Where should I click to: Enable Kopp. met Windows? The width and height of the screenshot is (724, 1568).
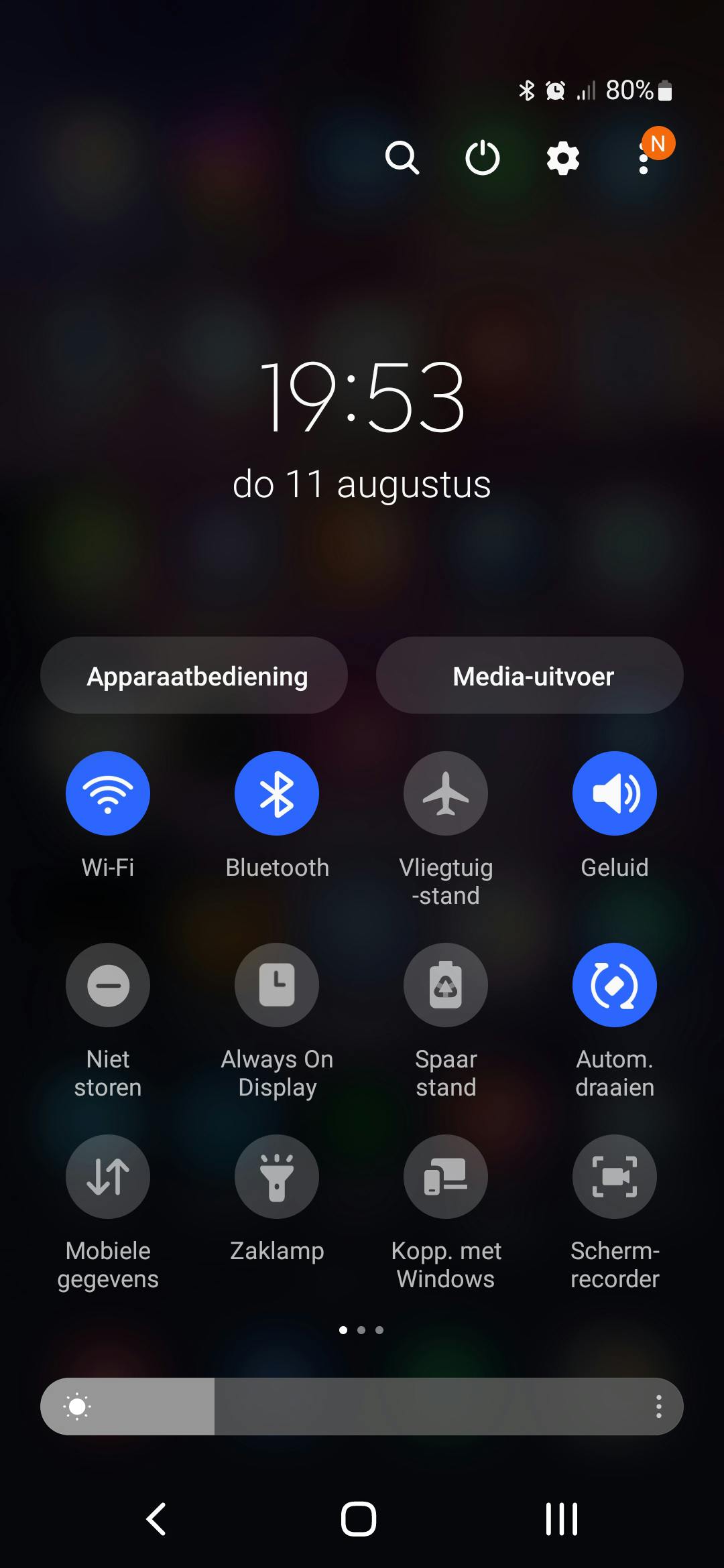click(446, 1177)
